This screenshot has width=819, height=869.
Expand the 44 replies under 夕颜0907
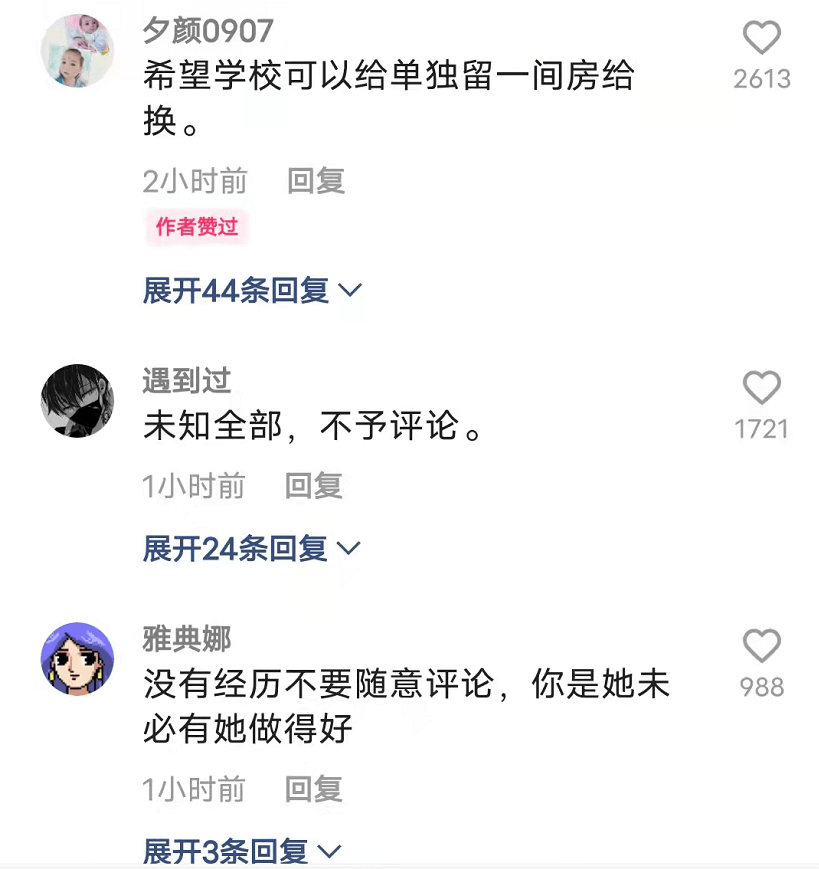click(251, 291)
